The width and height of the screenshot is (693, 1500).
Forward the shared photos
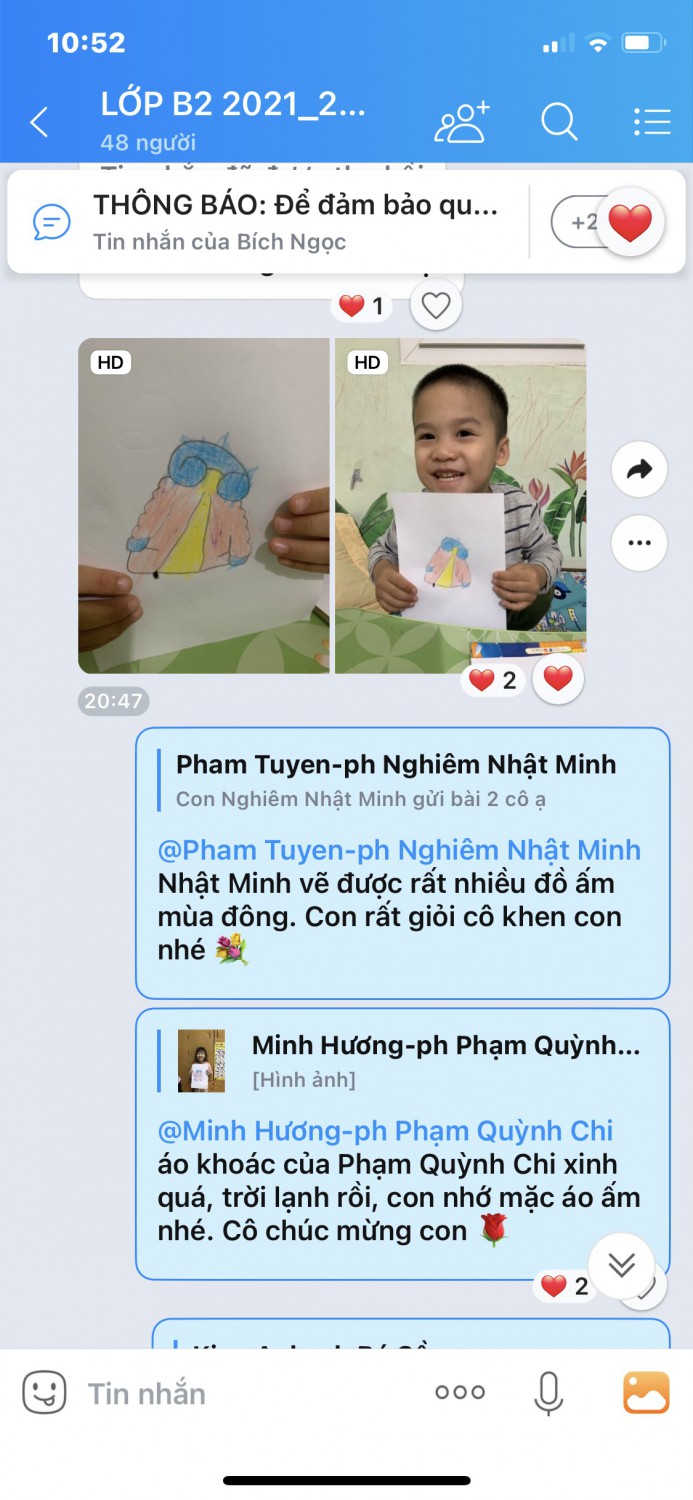639,470
